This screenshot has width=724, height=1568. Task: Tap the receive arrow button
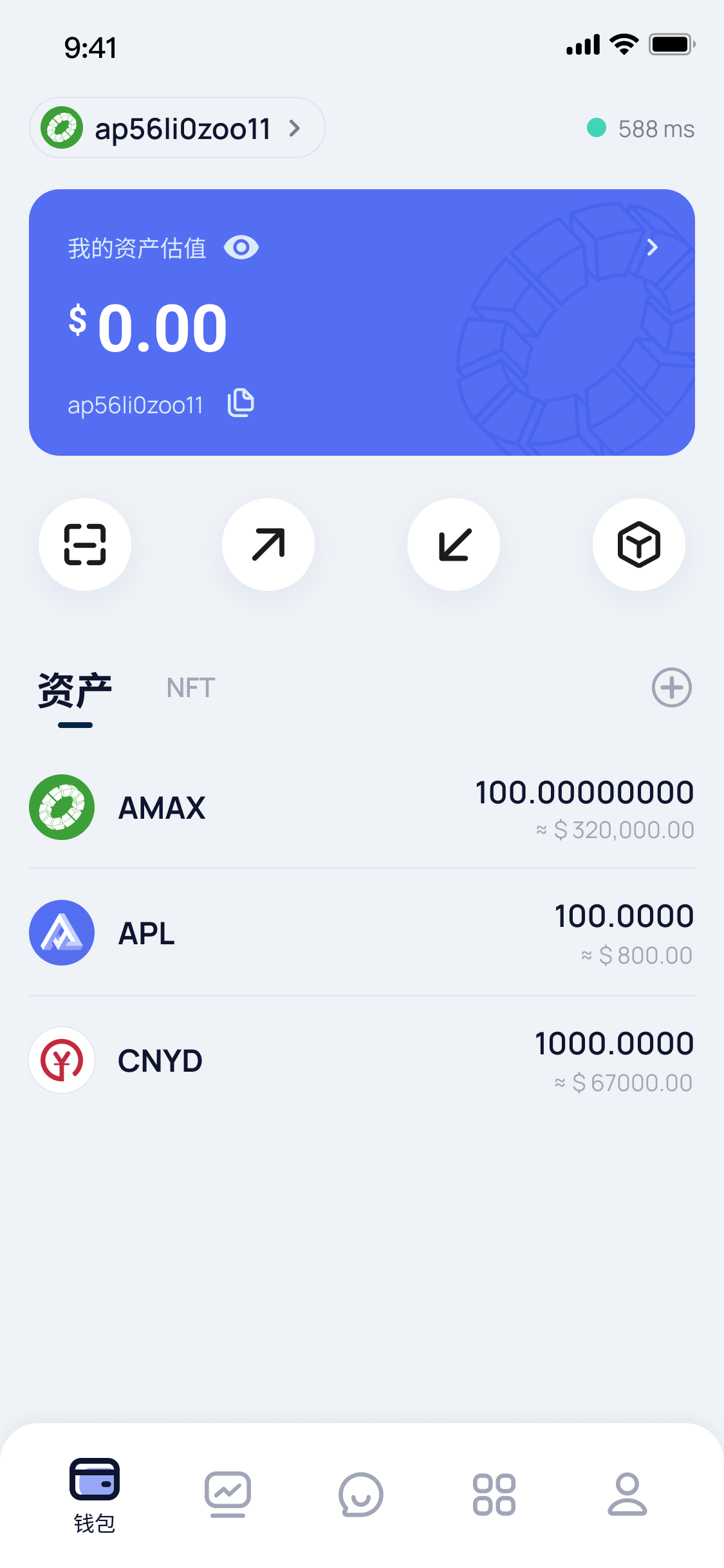pyautogui.click(x=454, y=545)
